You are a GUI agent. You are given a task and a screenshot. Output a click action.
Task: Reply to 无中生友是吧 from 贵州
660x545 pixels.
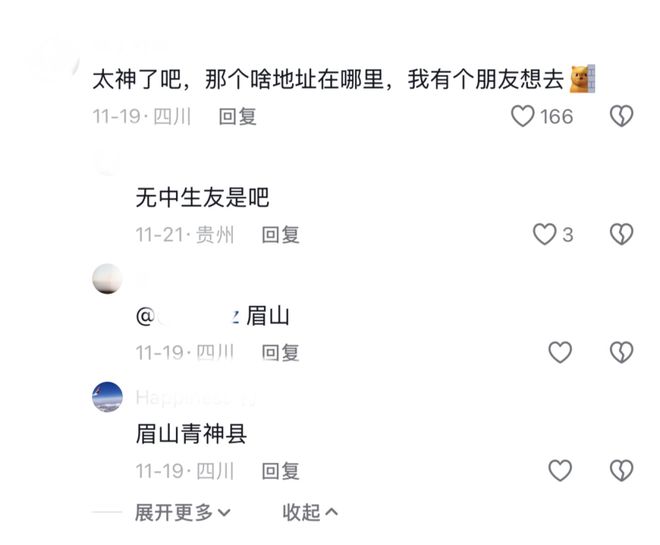point(280,235)
